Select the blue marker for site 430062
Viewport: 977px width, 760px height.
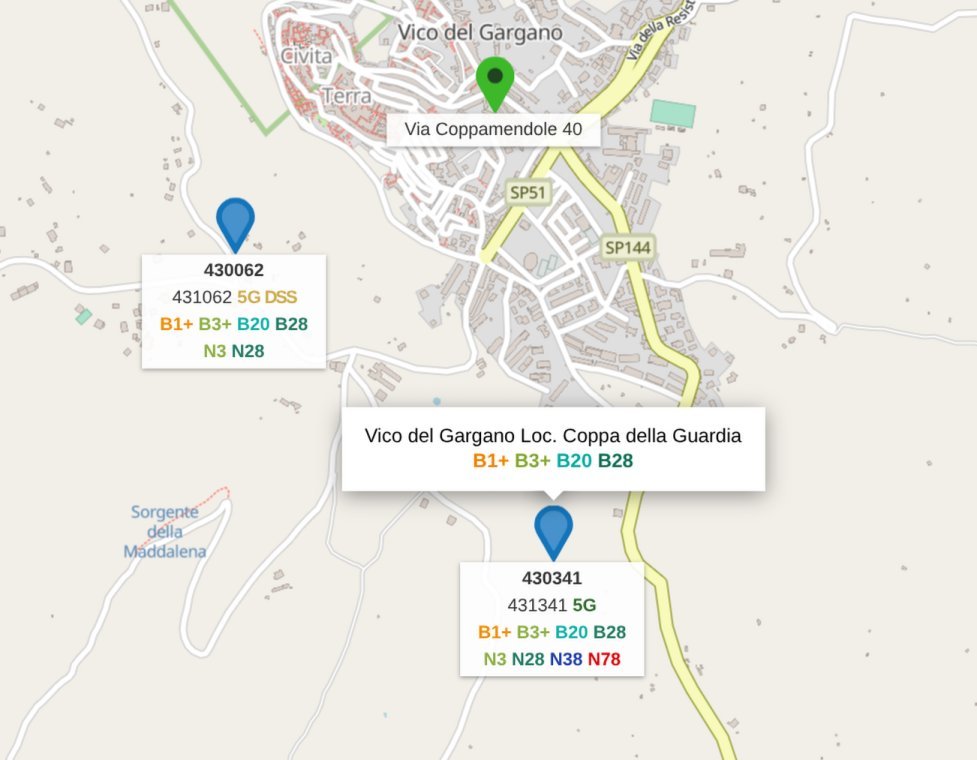(x=235, y=221)
